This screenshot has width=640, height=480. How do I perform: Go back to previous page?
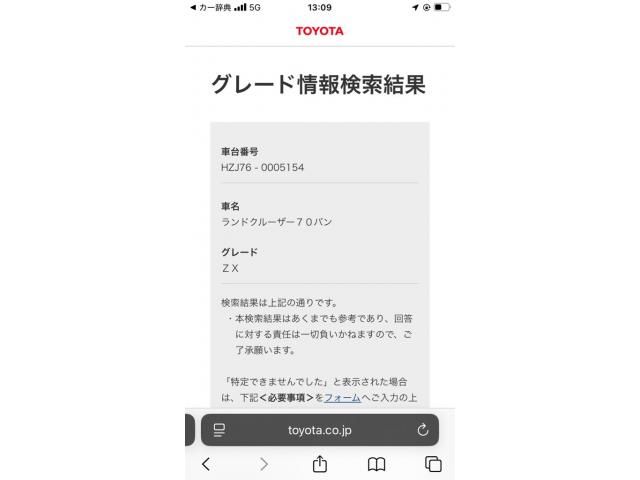[206, 464]
